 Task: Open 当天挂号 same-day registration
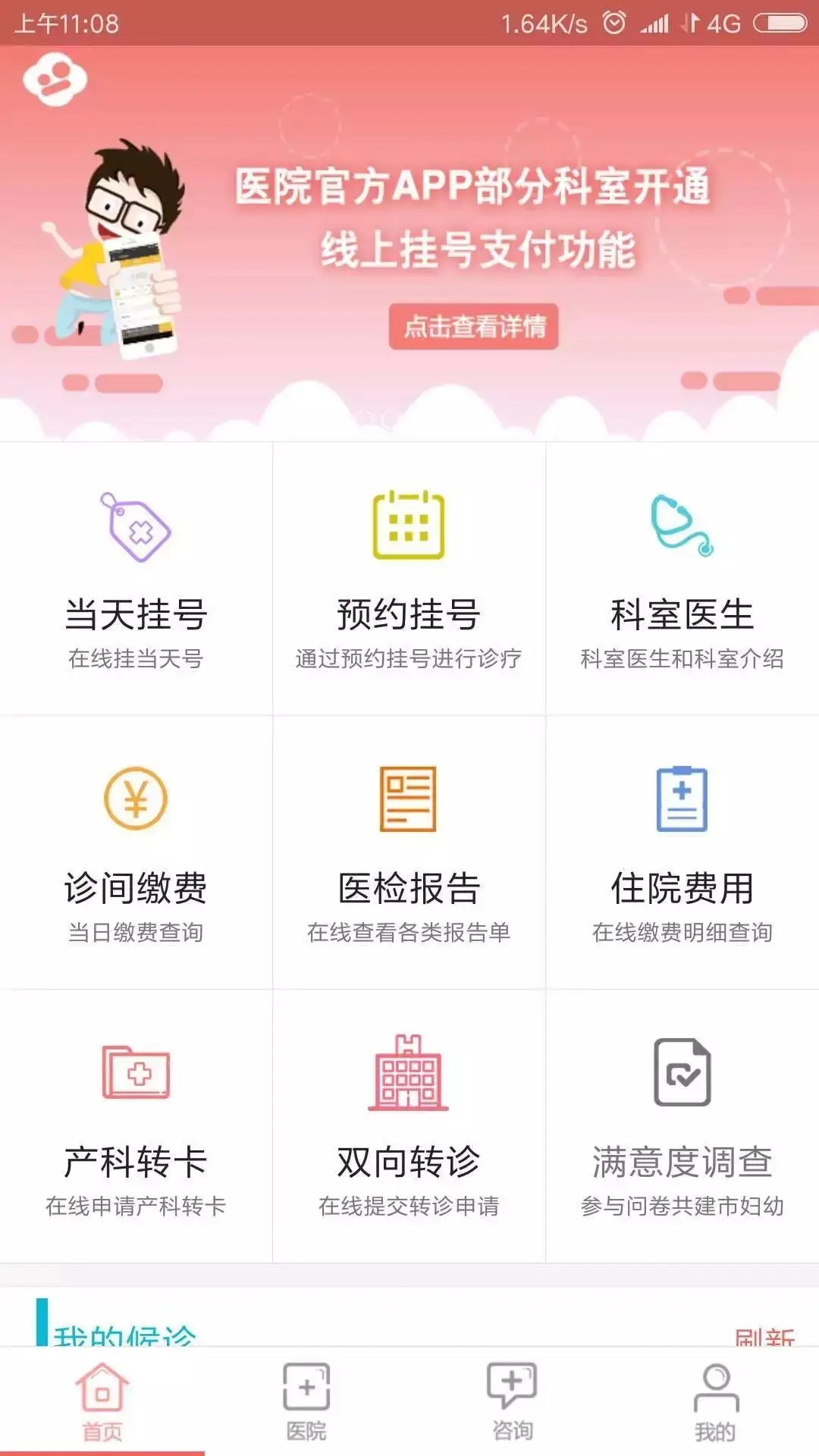pyautogui.click(x=136, y=579)
